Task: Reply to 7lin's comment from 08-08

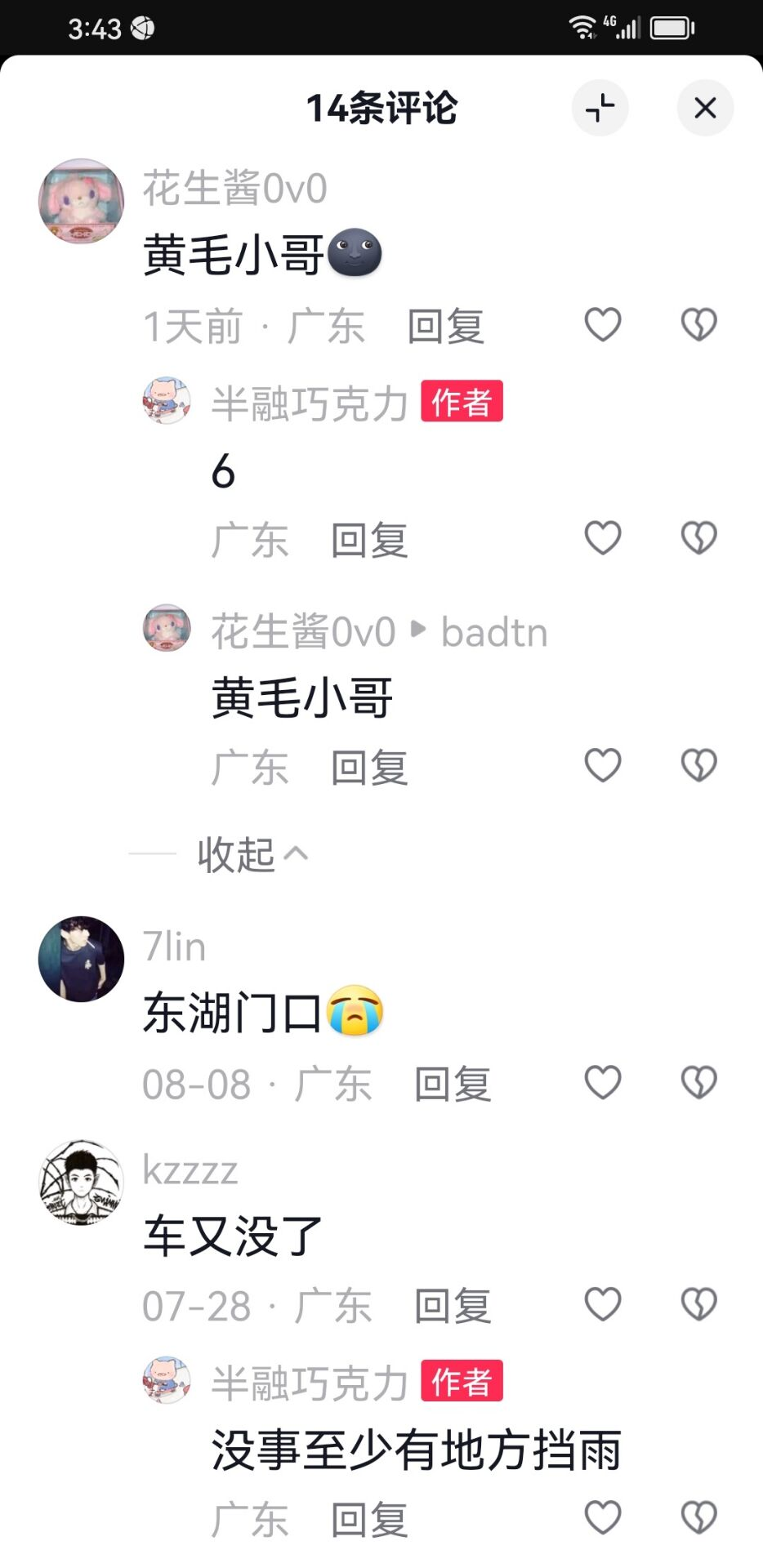Action: click(453, 1085)
